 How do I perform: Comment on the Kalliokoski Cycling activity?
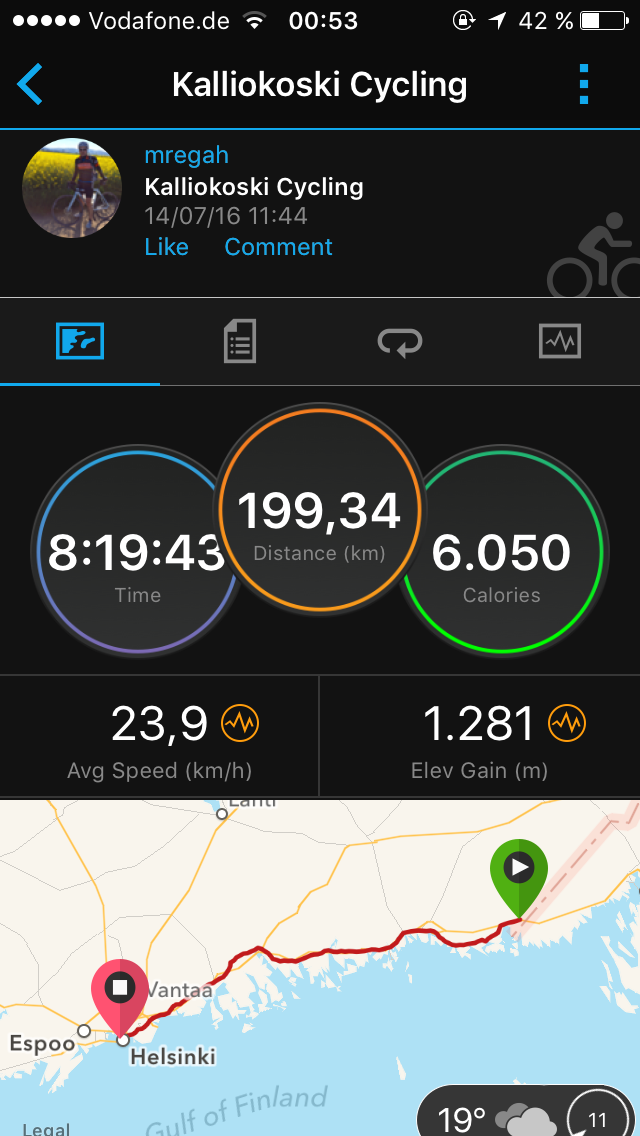(x=278, y=247)
